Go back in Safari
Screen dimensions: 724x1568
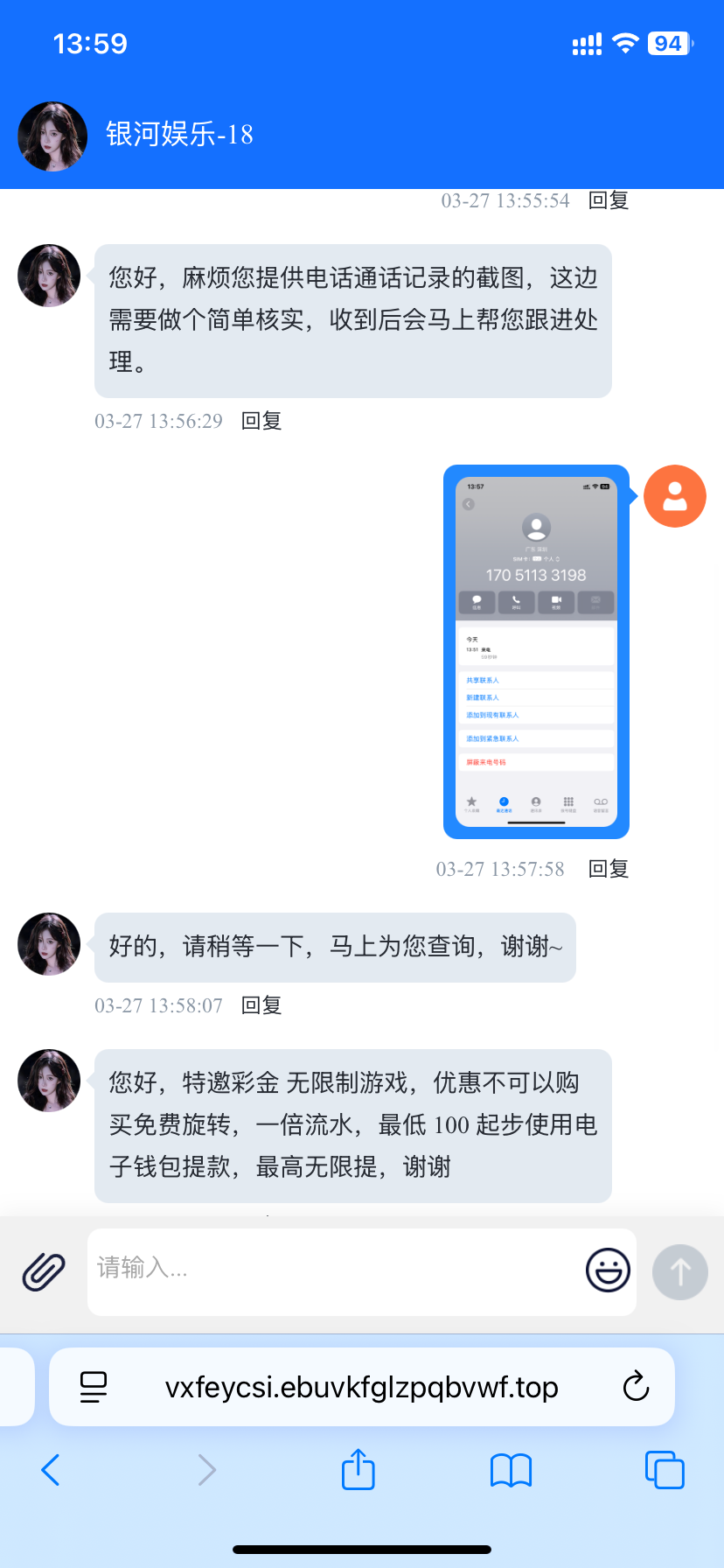[x=51, y=1470]
